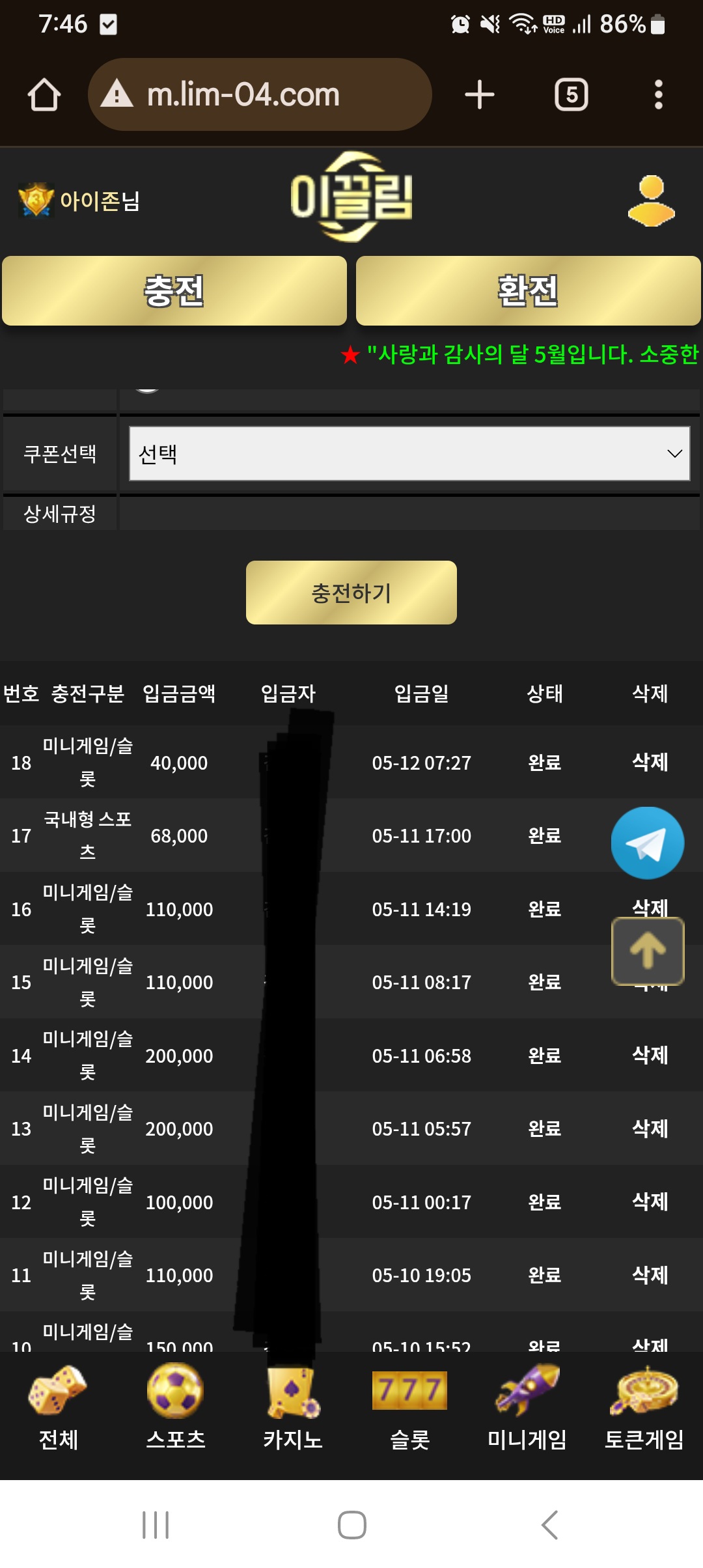
Task: Delete deposit record number 14
Action: [650, 1055]
